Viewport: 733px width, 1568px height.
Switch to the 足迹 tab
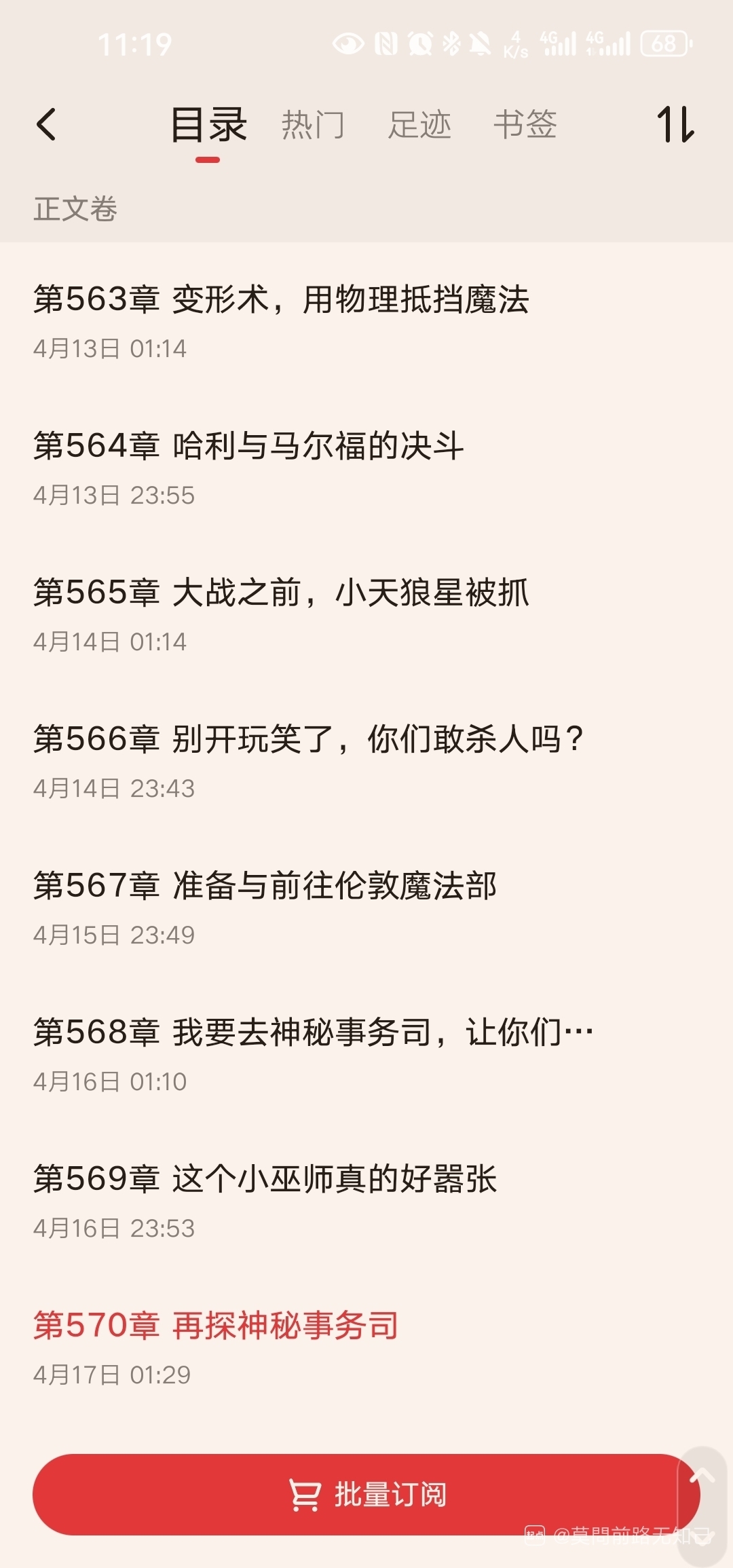419,125
